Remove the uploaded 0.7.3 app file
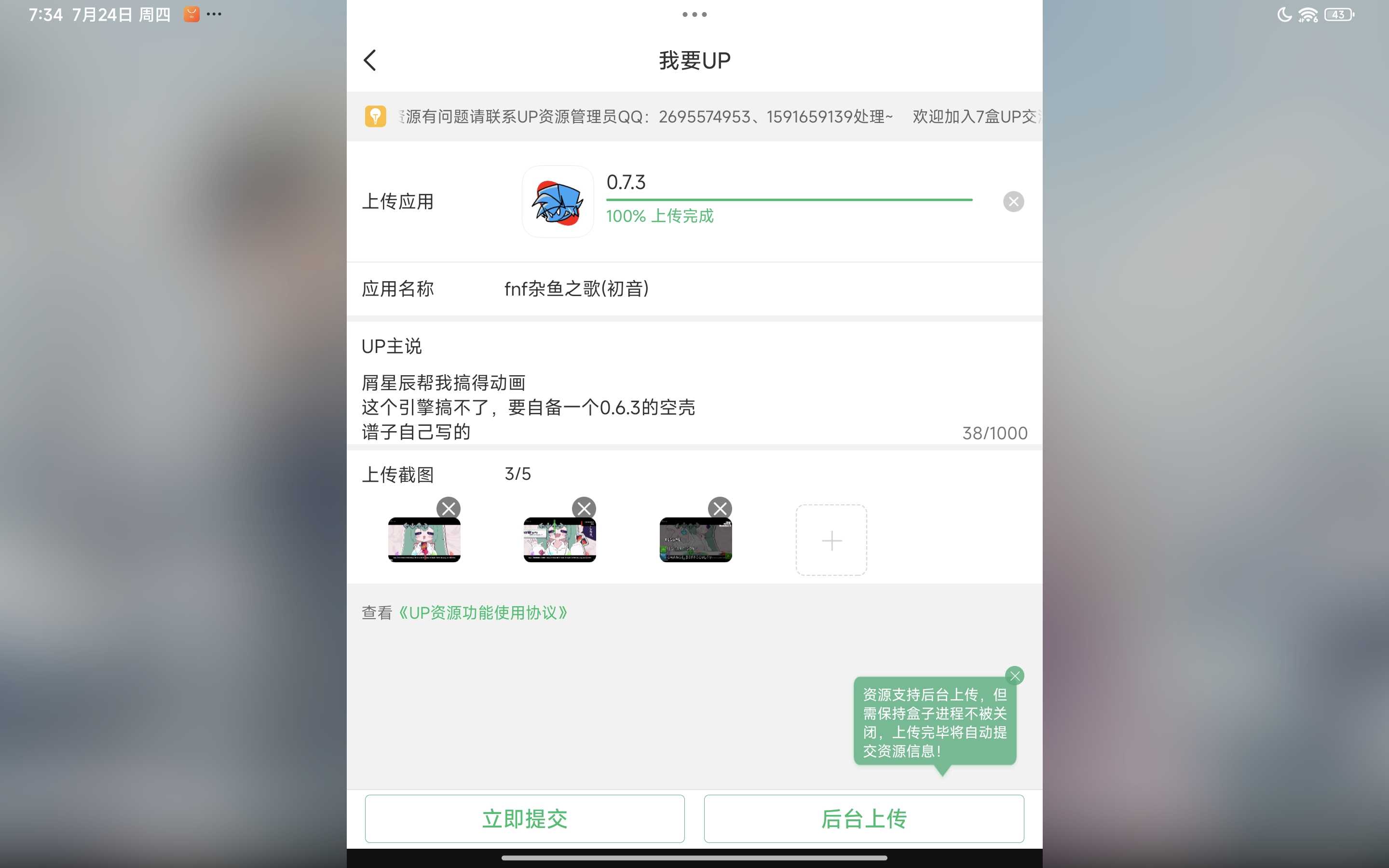 [1013, 202]
